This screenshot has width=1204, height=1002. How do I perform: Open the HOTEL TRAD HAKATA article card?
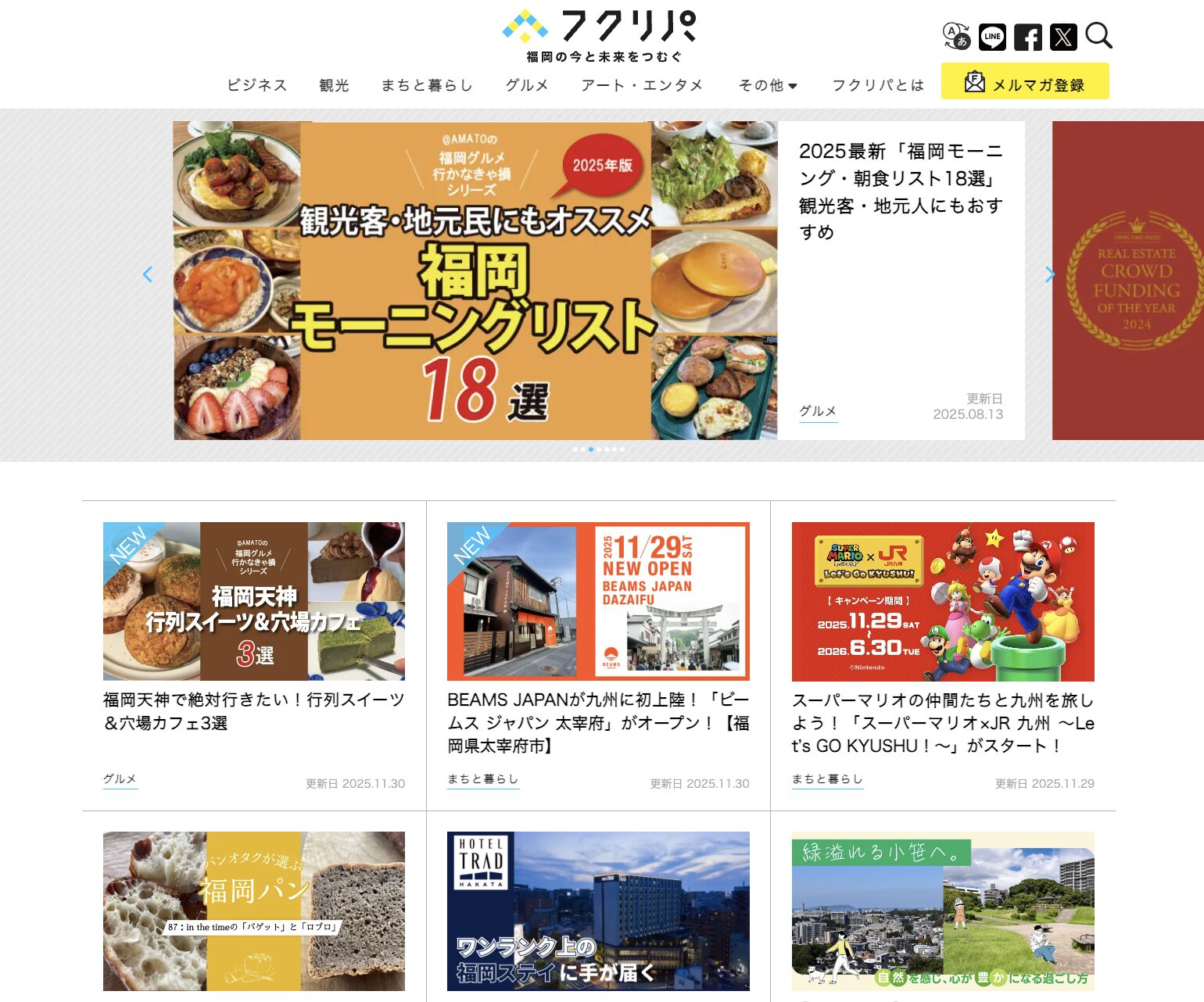[598, 911]
